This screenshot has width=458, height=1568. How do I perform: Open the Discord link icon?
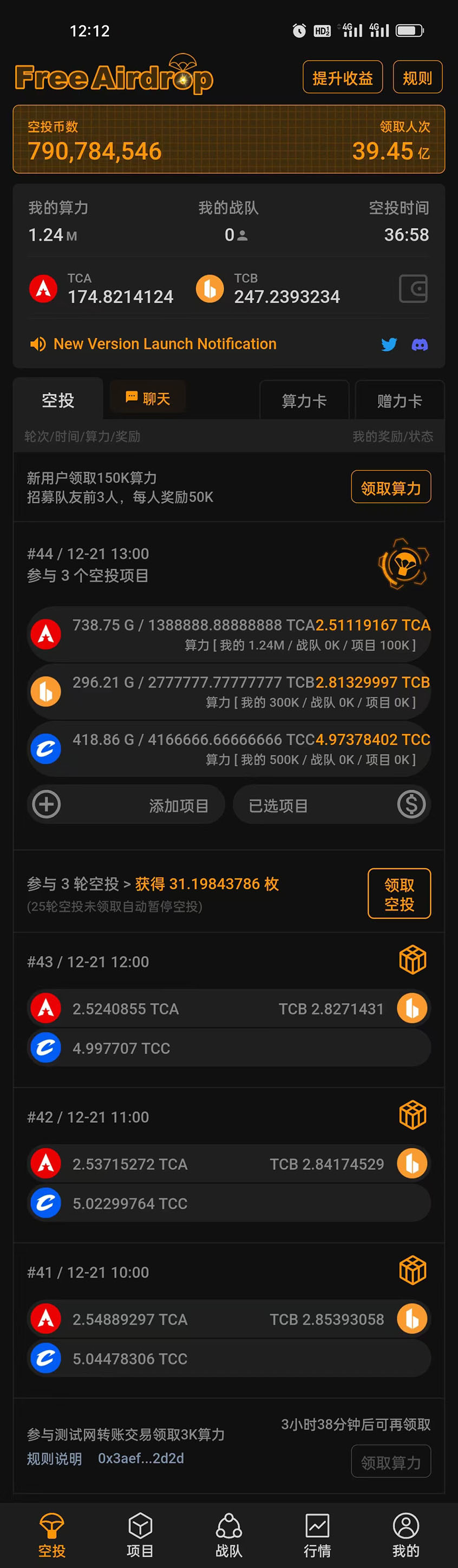pos(420,344)
